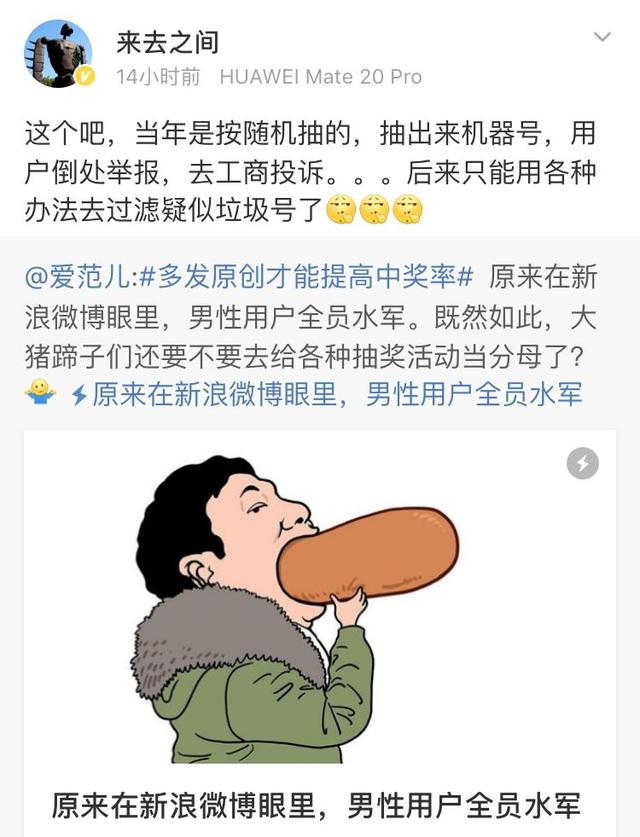Tap the username 来去之间
The width and height of the screenshot is (640, 837).
[167, 42]
